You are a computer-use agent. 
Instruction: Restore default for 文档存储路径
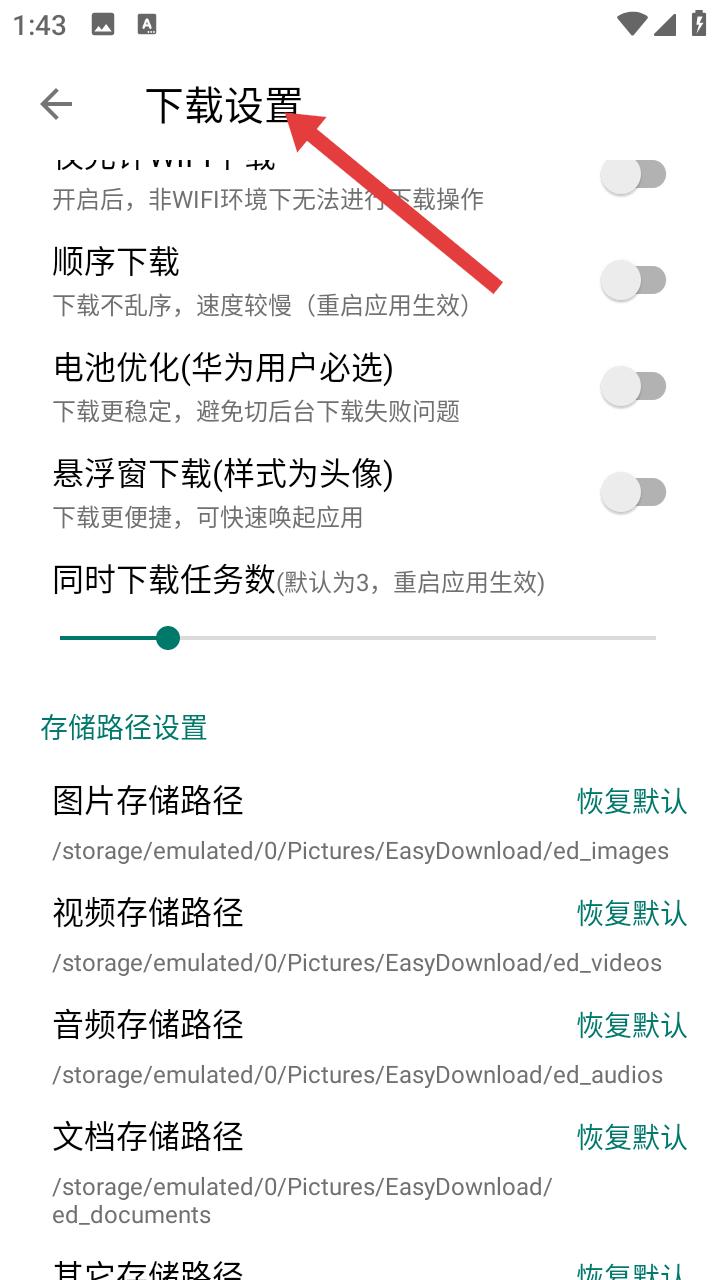coord(632,1137)
